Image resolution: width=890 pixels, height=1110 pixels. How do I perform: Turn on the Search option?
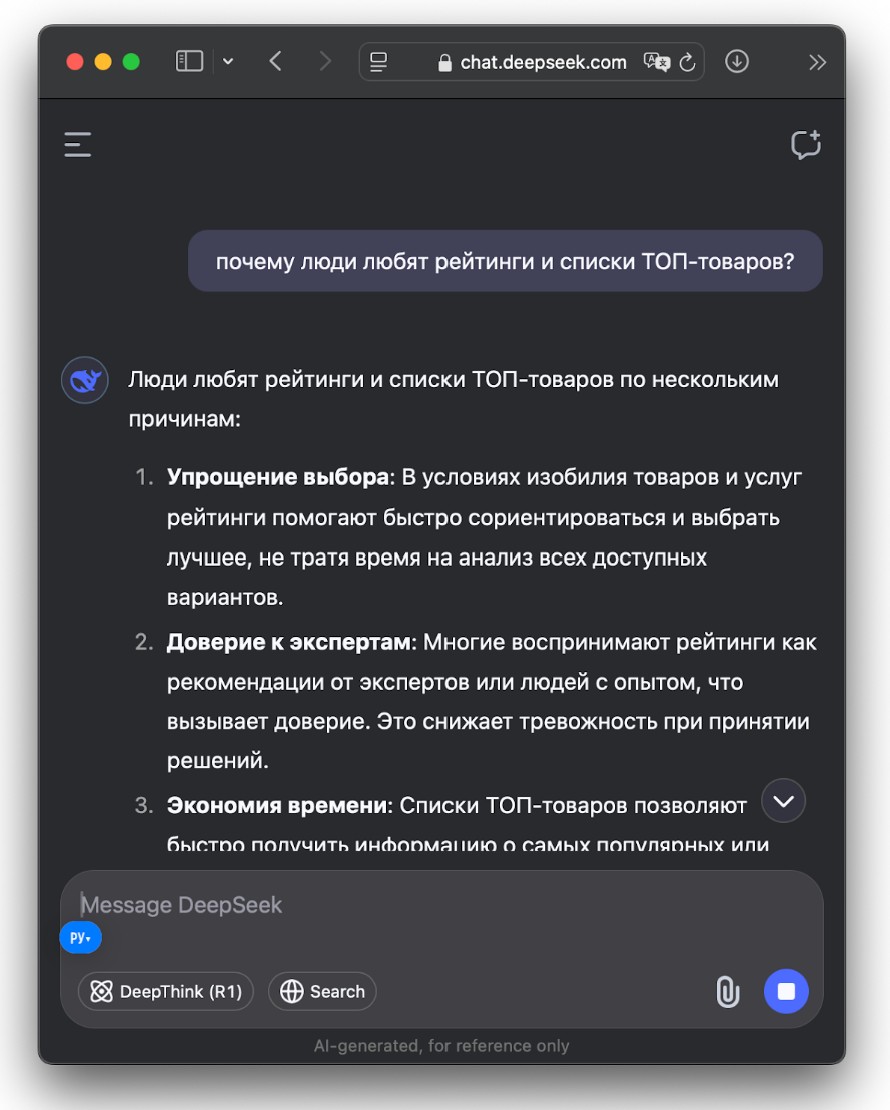pyautogui.click(x=322, y=991)
